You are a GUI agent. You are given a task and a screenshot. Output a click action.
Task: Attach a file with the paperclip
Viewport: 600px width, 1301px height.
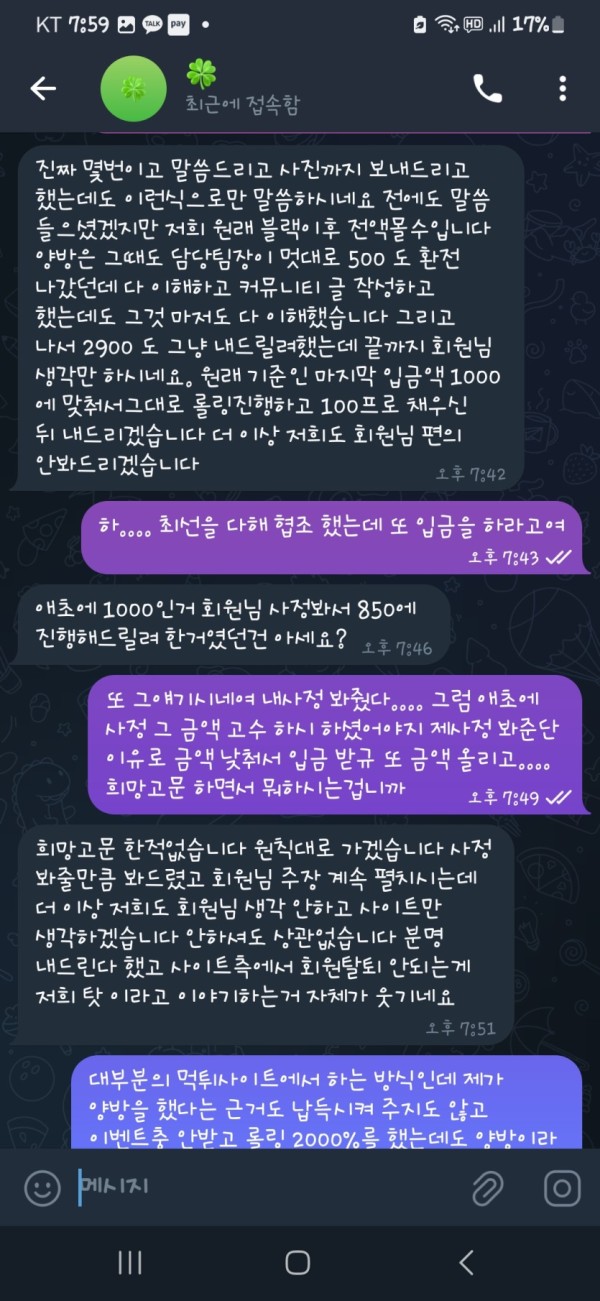488,1188
